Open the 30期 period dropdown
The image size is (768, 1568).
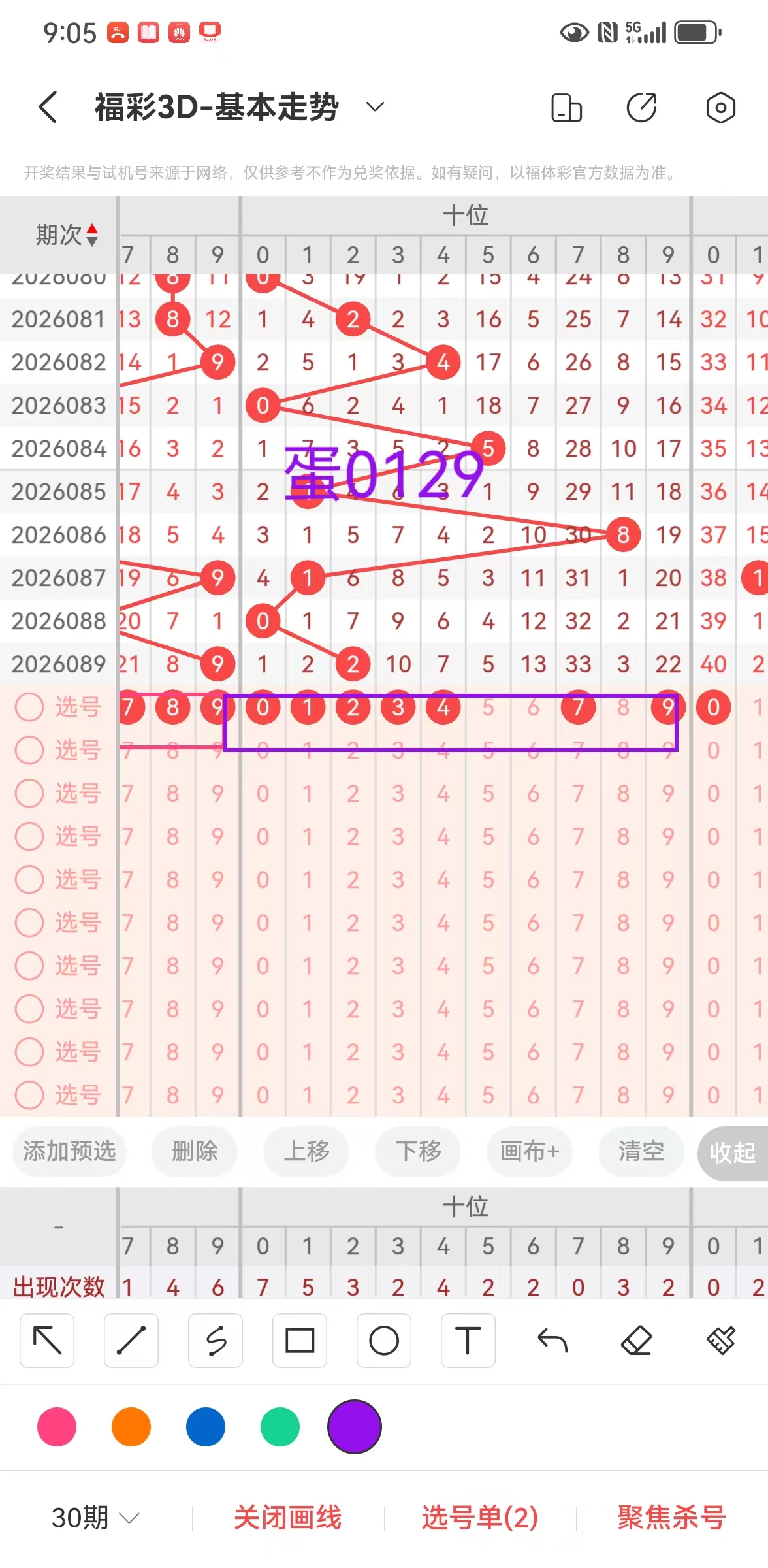coord(95,1518)
